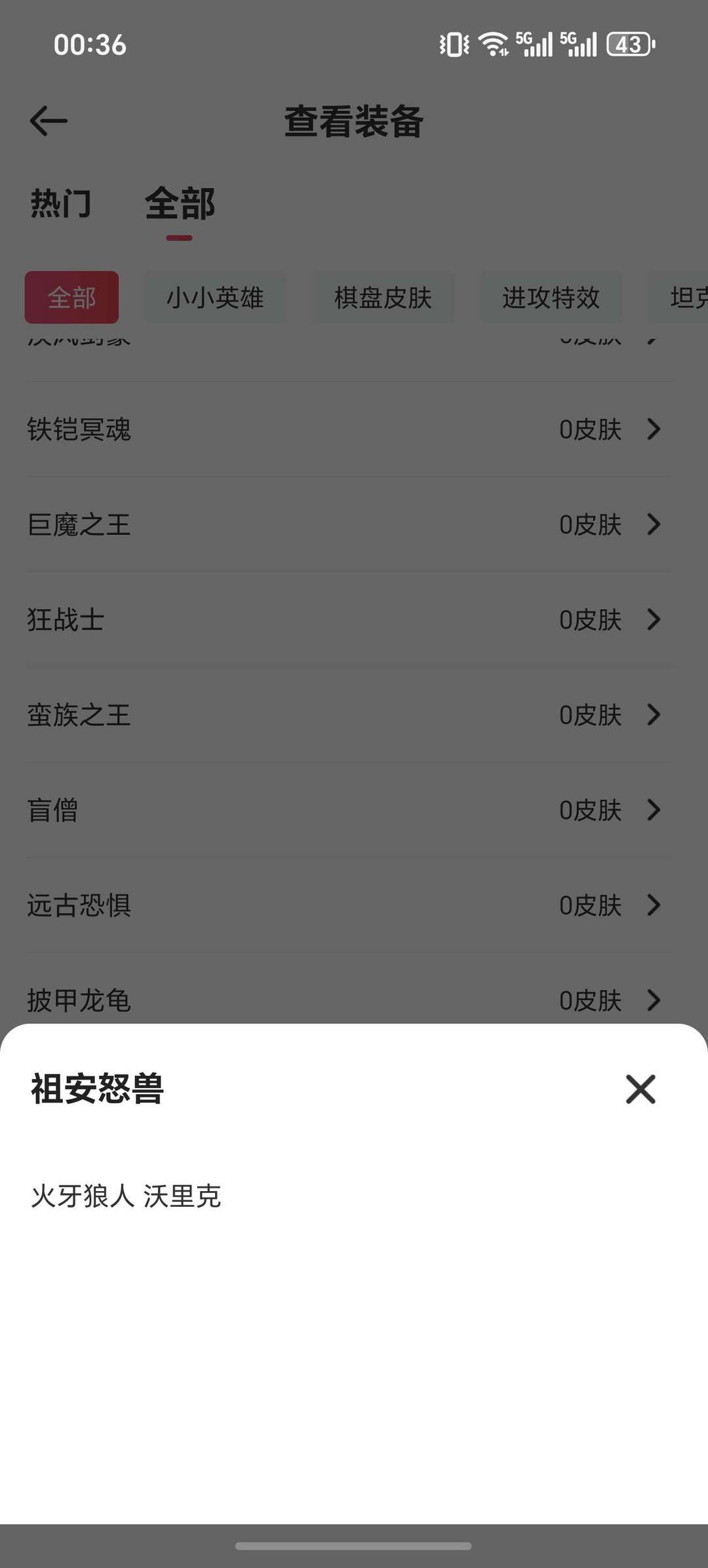
Task: Select the red 全部 filter chip
Action: tap(71, 298)
